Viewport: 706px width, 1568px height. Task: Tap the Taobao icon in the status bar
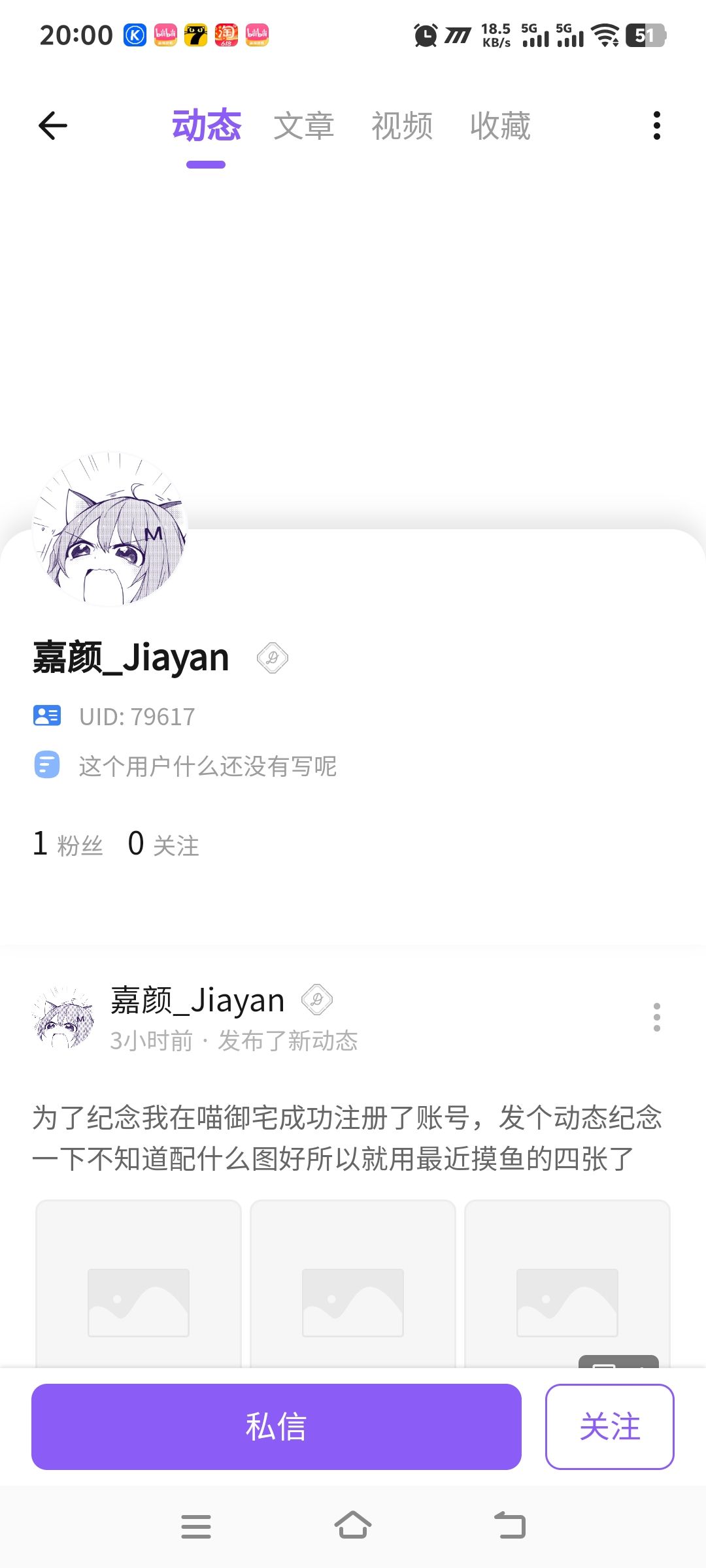226,36
